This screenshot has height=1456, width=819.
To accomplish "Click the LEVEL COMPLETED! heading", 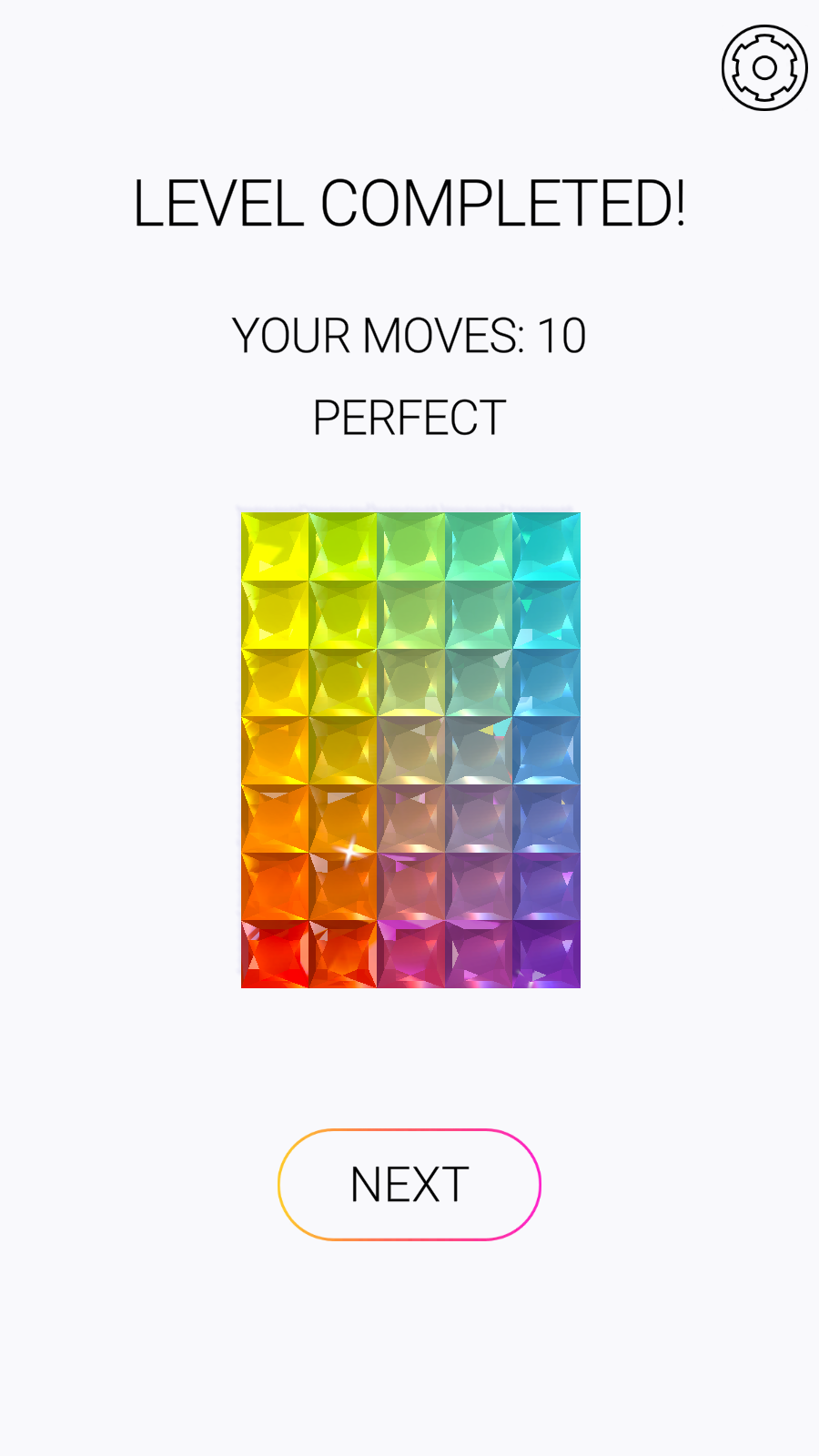I will [x=409, y=202].
